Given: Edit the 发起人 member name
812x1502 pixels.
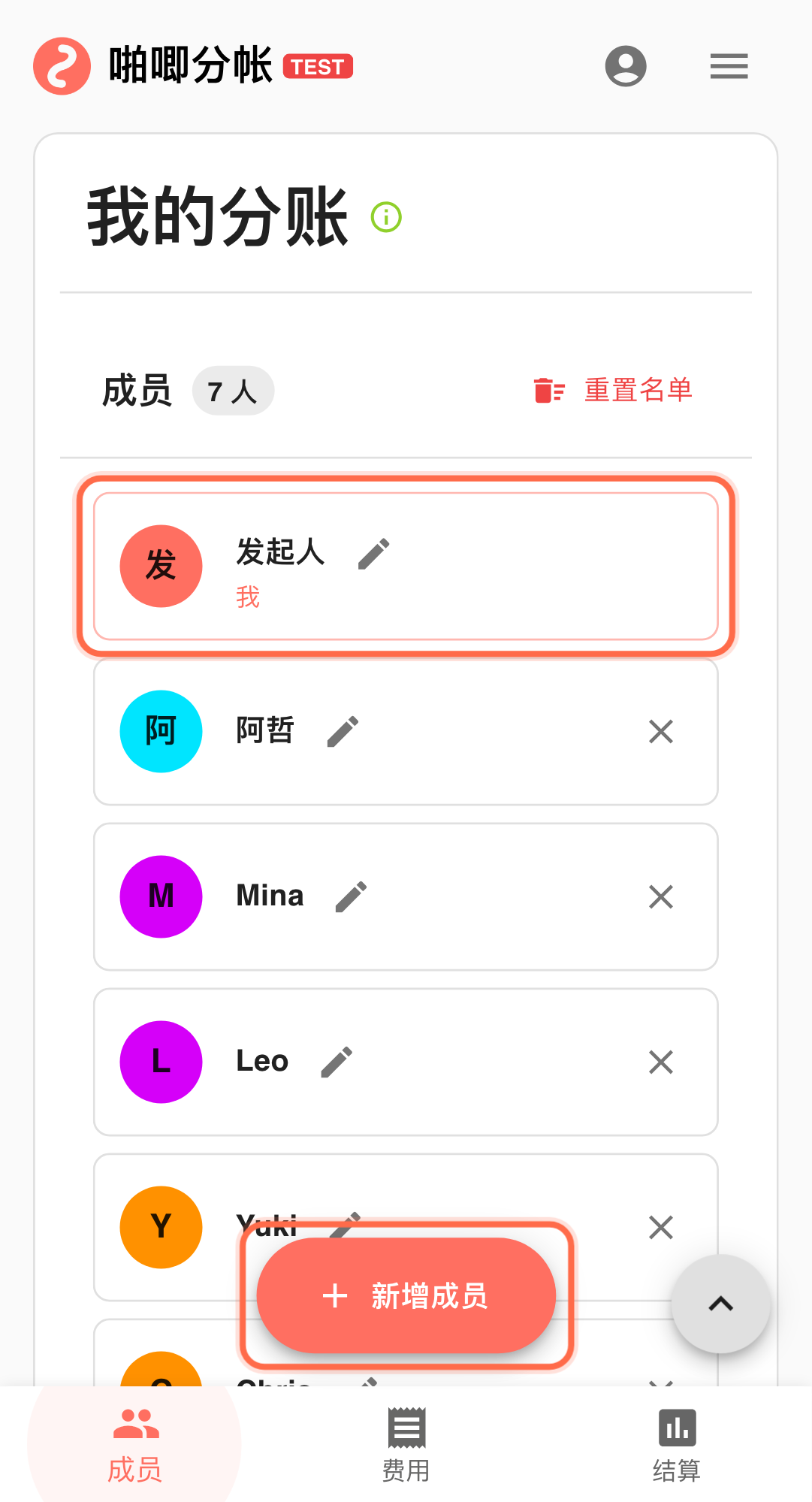Looking at the screenshot, I should click(x=373, y=552).
